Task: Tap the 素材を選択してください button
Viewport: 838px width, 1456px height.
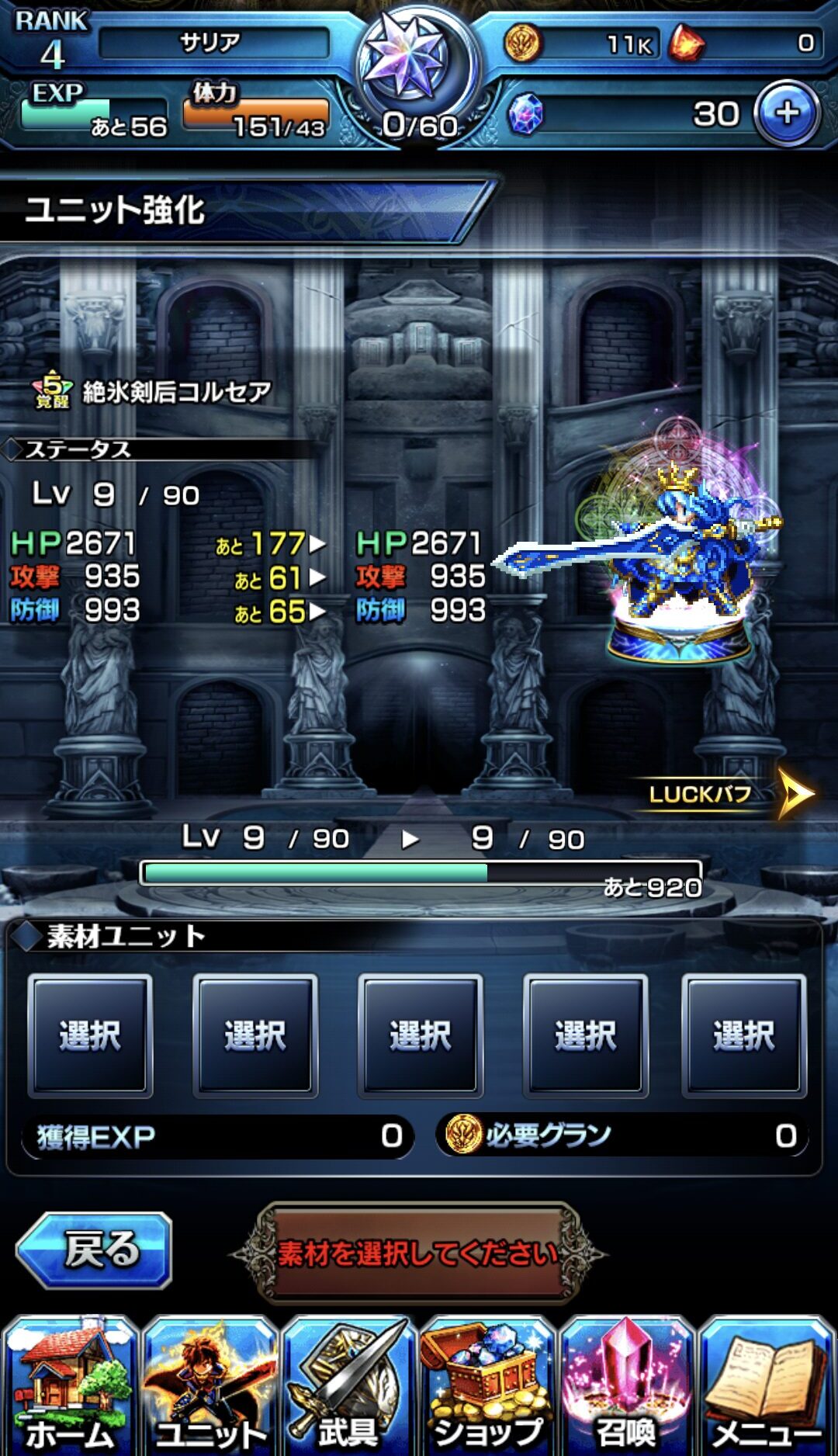Action: (418, 1252)
